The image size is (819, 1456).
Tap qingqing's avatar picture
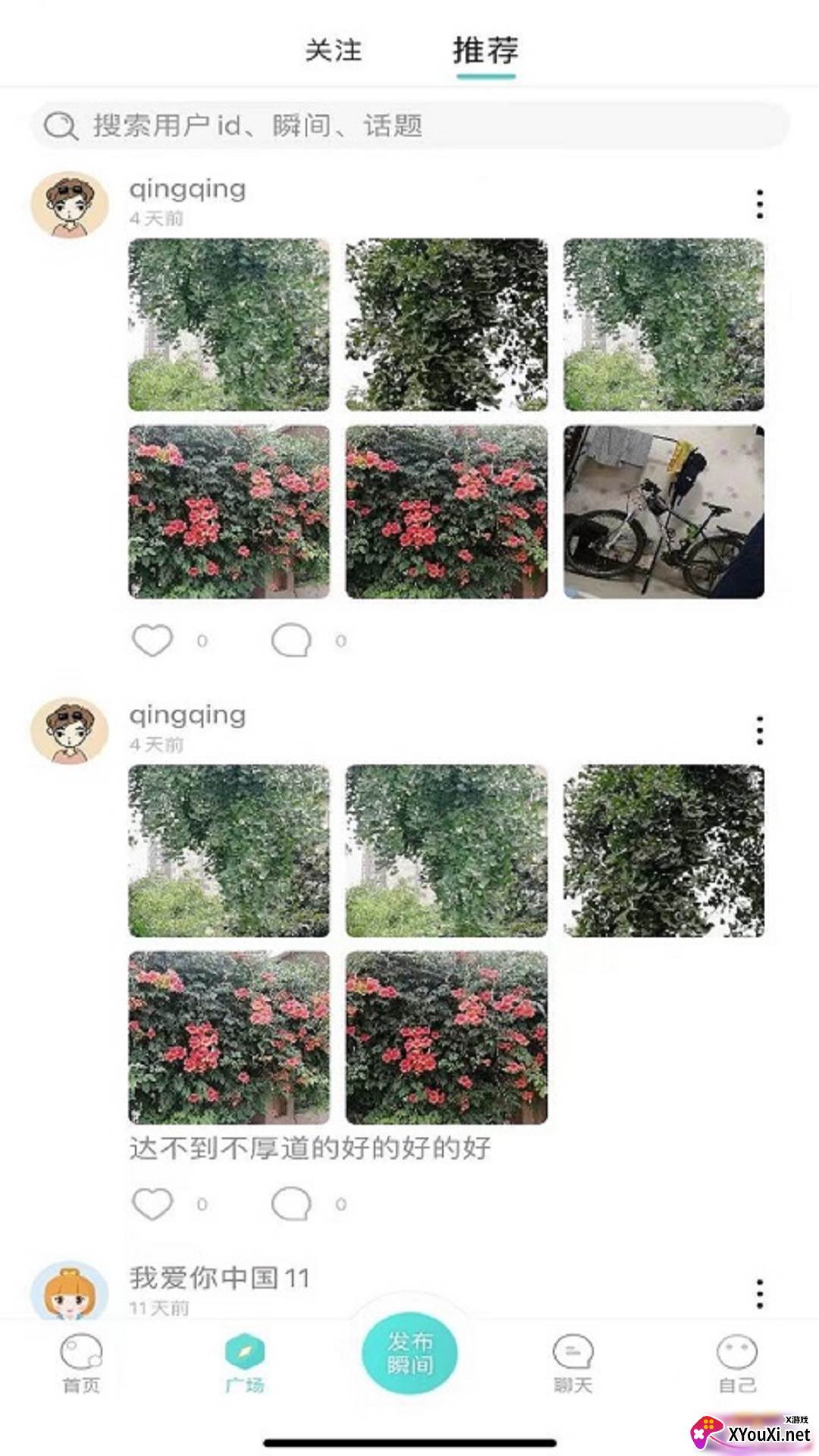[67, 203]
